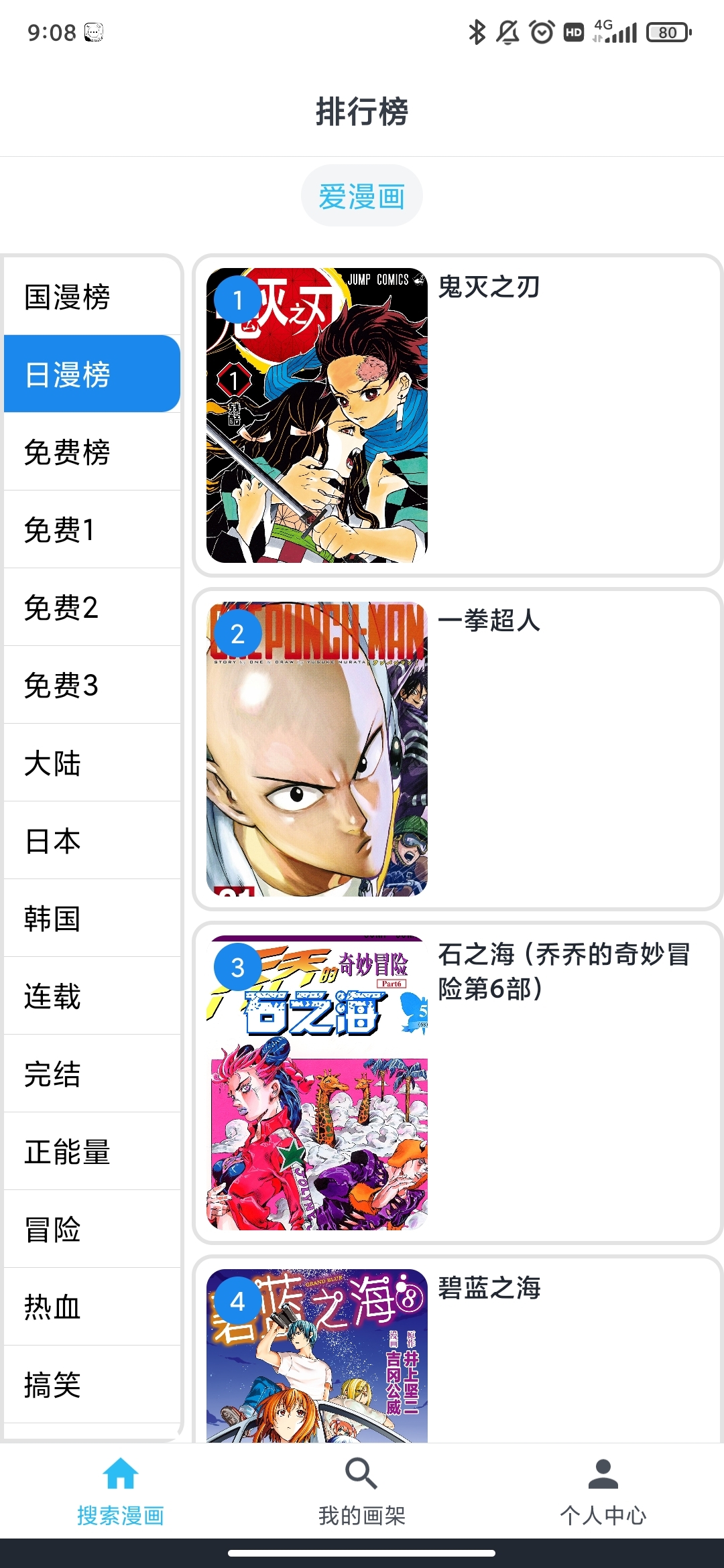Filter by 连载 ongoing comics
The image size is (724, 1568).
(92, 996)
